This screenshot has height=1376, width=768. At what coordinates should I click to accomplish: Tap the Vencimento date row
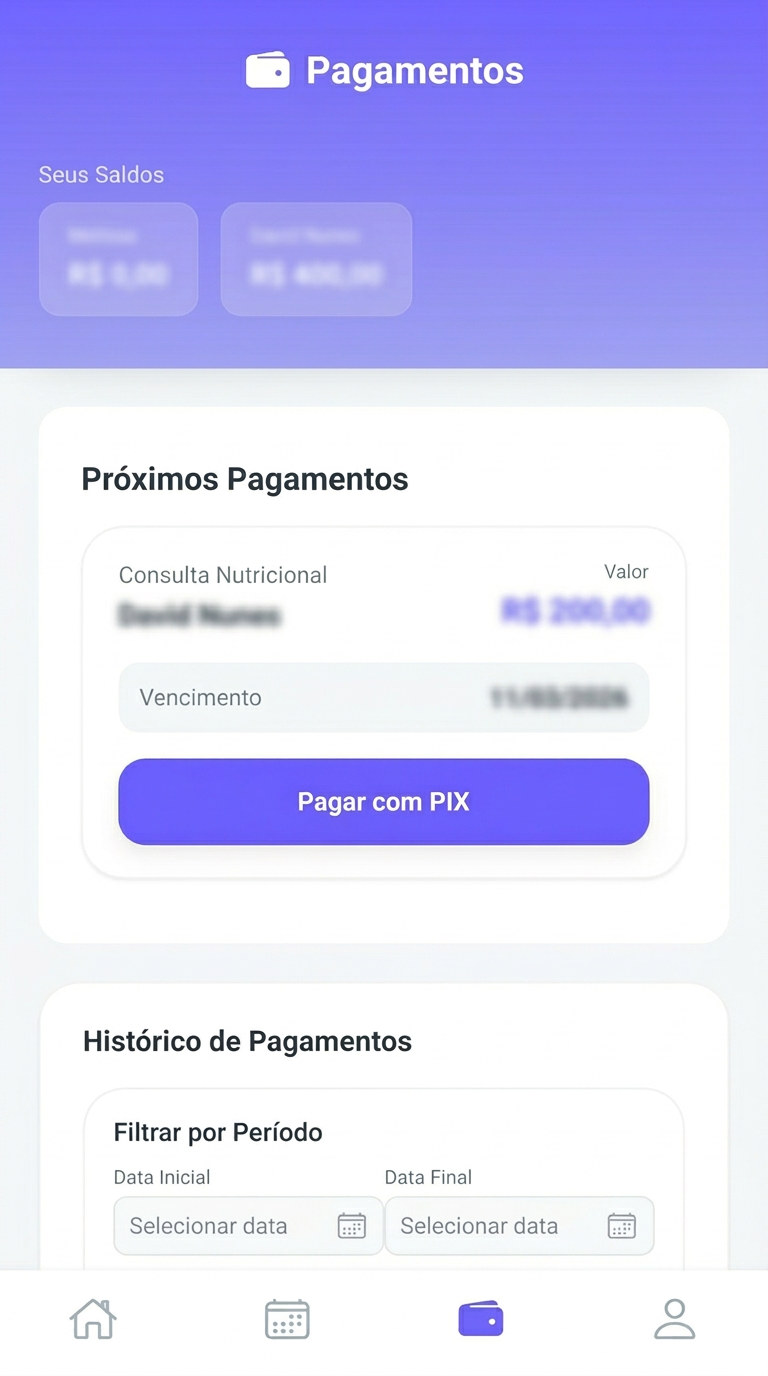tap(383, 697)
